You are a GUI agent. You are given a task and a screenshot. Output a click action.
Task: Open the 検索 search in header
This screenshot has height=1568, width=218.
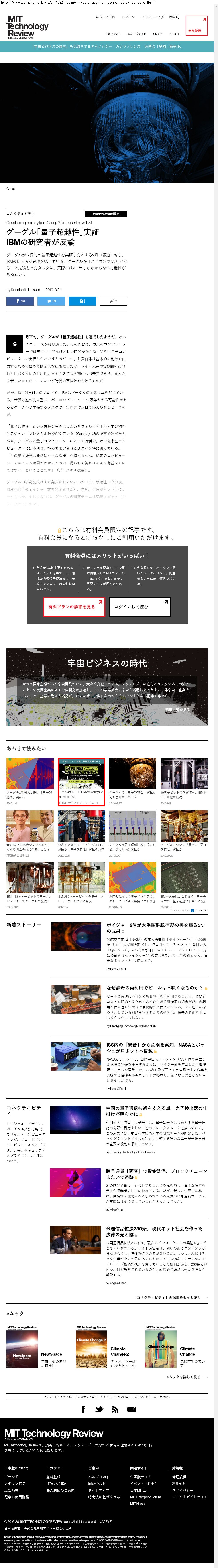[x=174, y=17]
